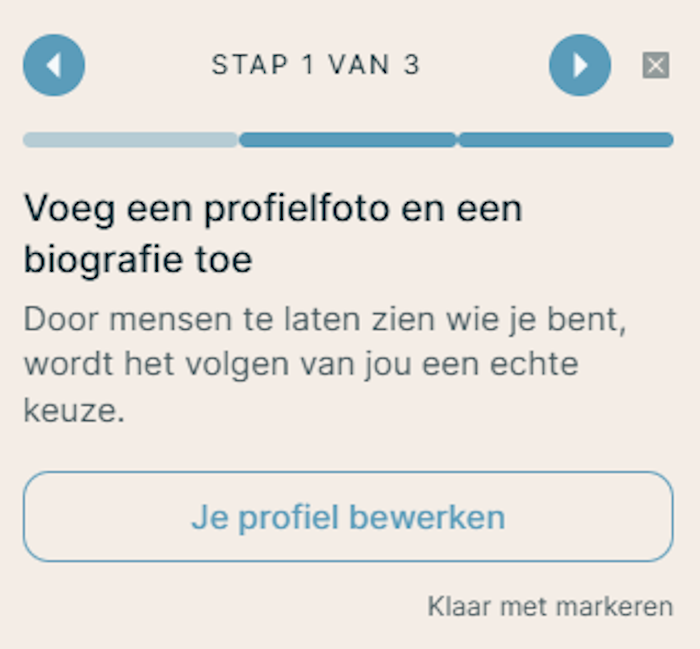Dismiss the onboarding card with X
700x649 pixels.
click(x=655, y=65)
